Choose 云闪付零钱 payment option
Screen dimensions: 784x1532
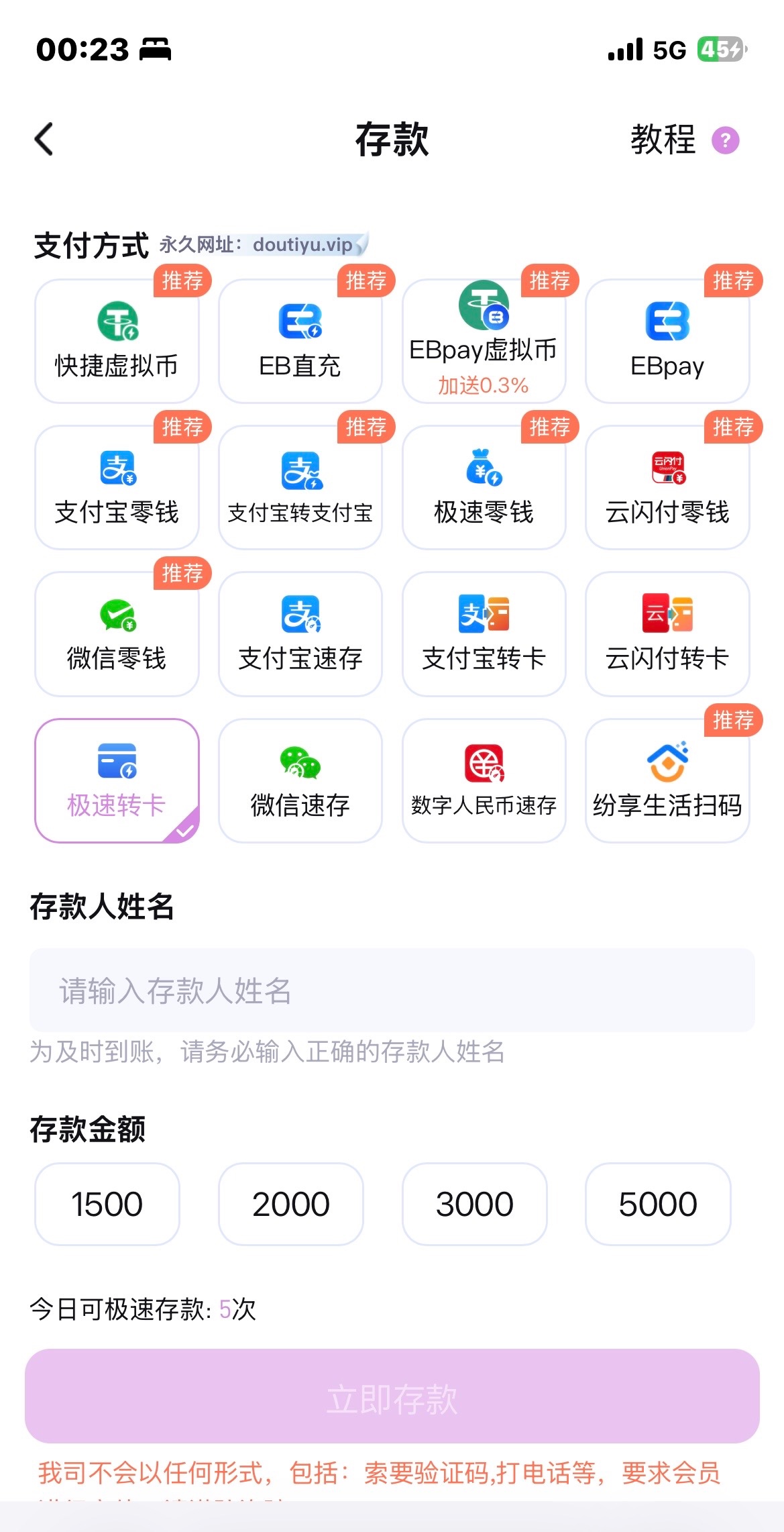667,488
